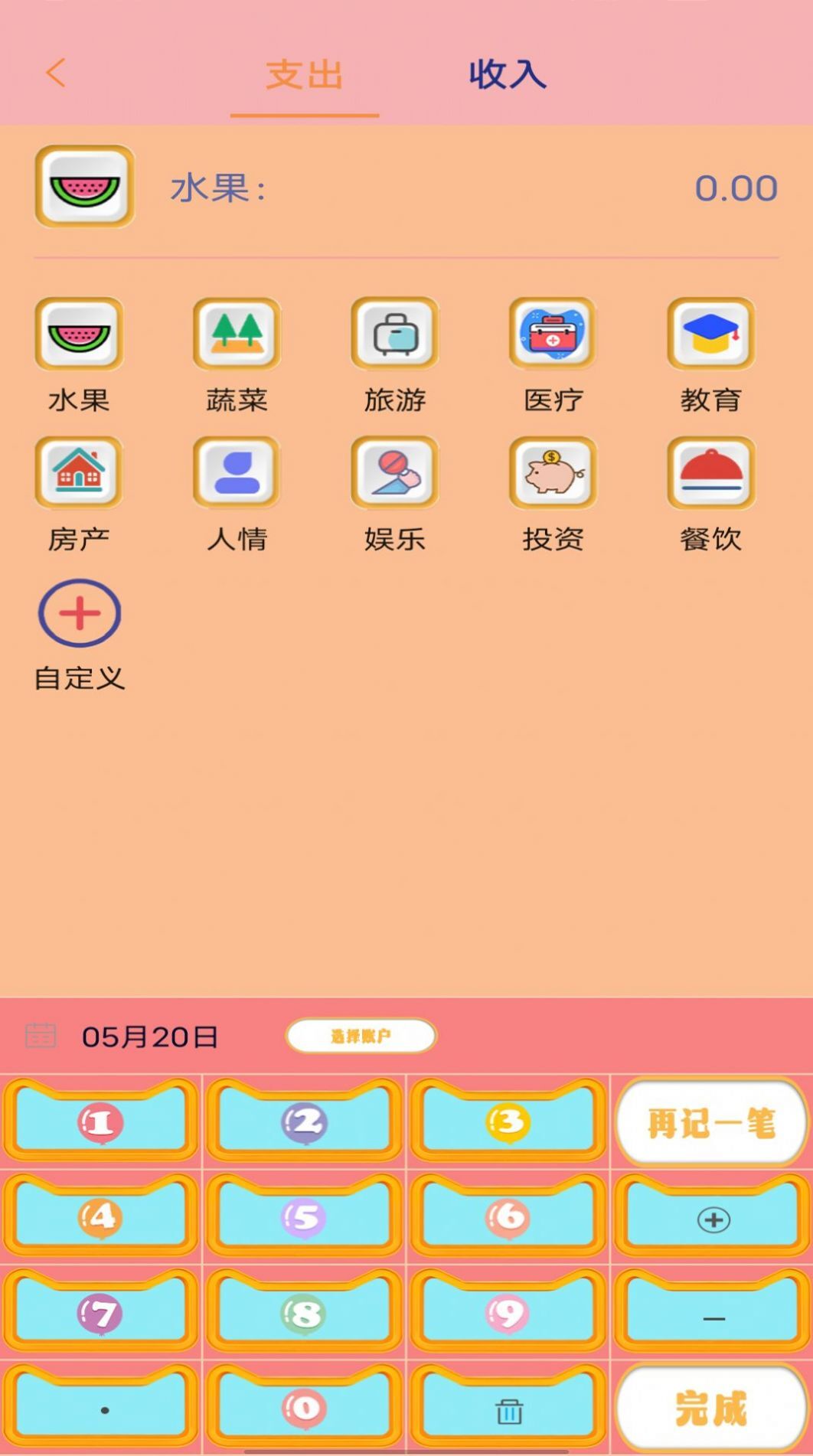Open the 选择账户 account selector
Viewport: 813px width, 1456px height.
[361, 1035]
